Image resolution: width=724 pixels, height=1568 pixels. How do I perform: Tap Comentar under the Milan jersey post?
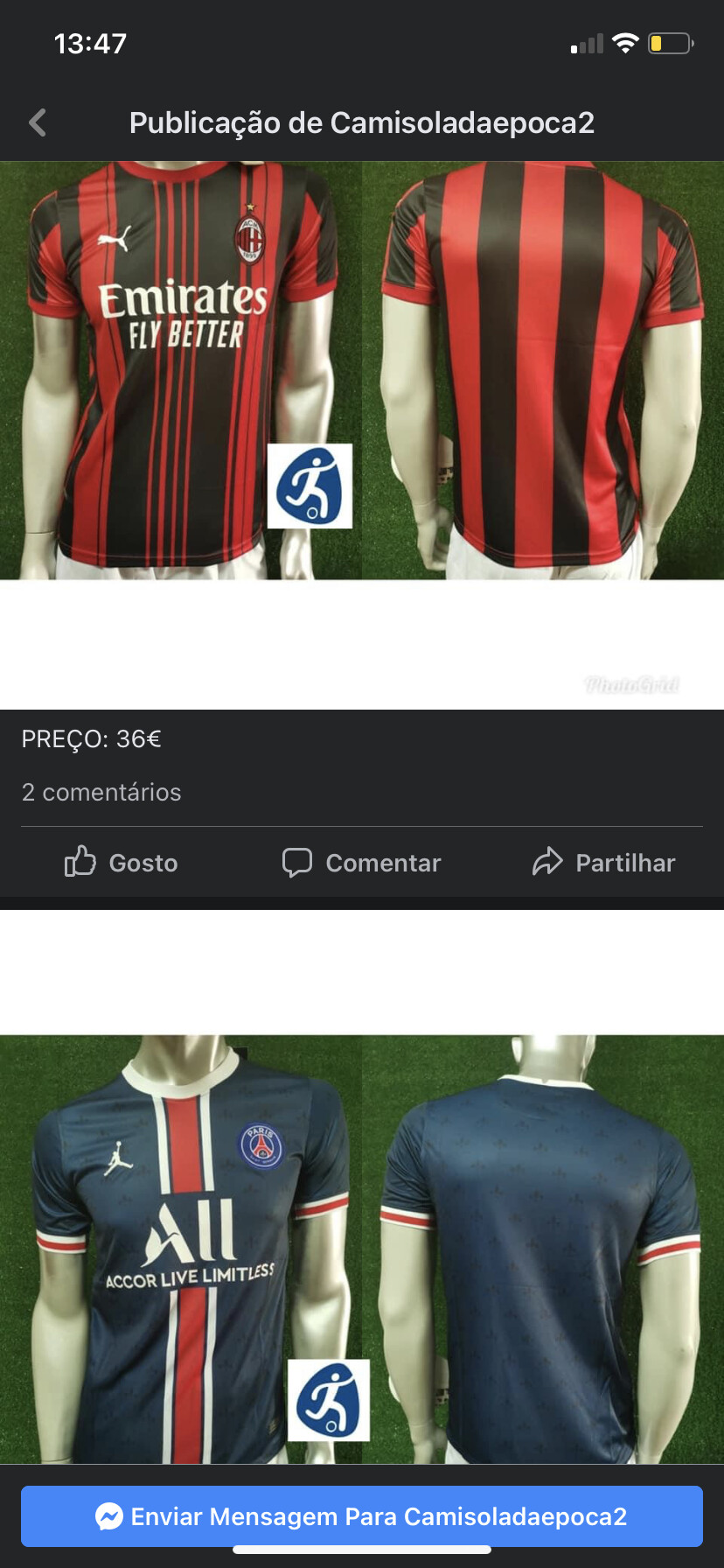(362, 863)
